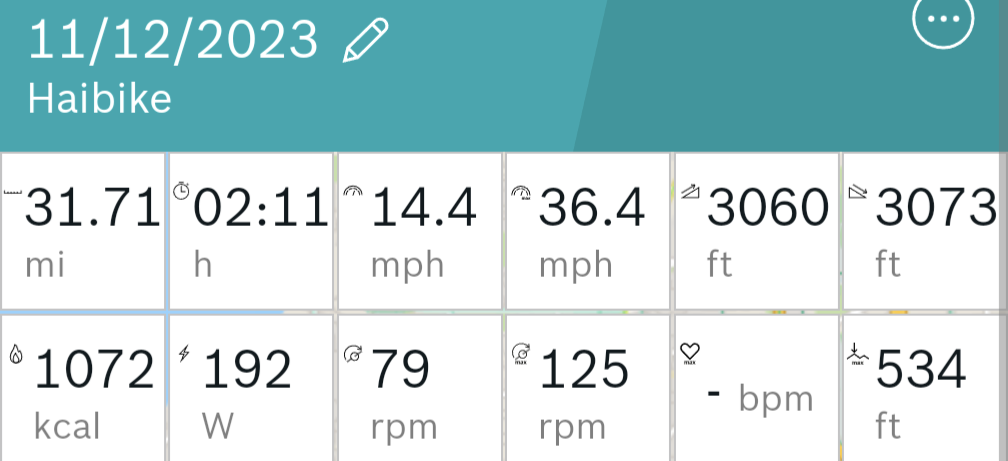Open the three-dot overflow menu
The width and height of the screenshot is (1008, 461).
[944, 20]
